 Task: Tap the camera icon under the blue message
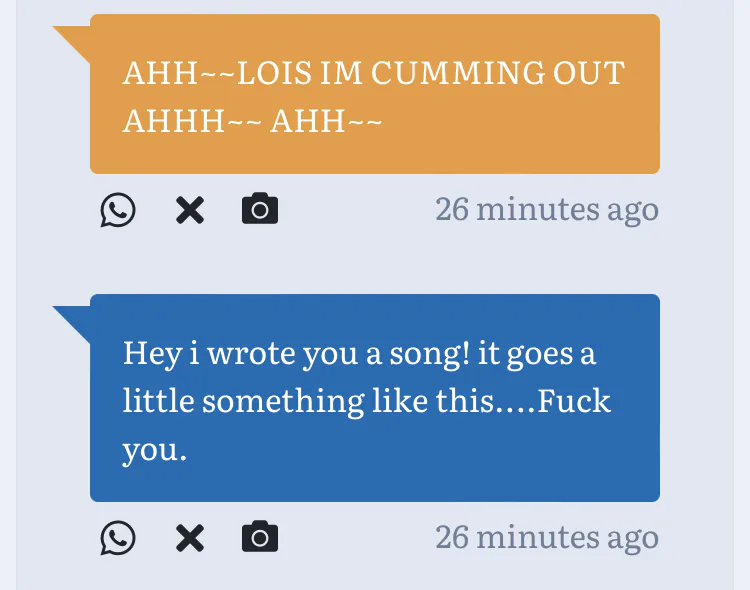(x=260, y=536)
